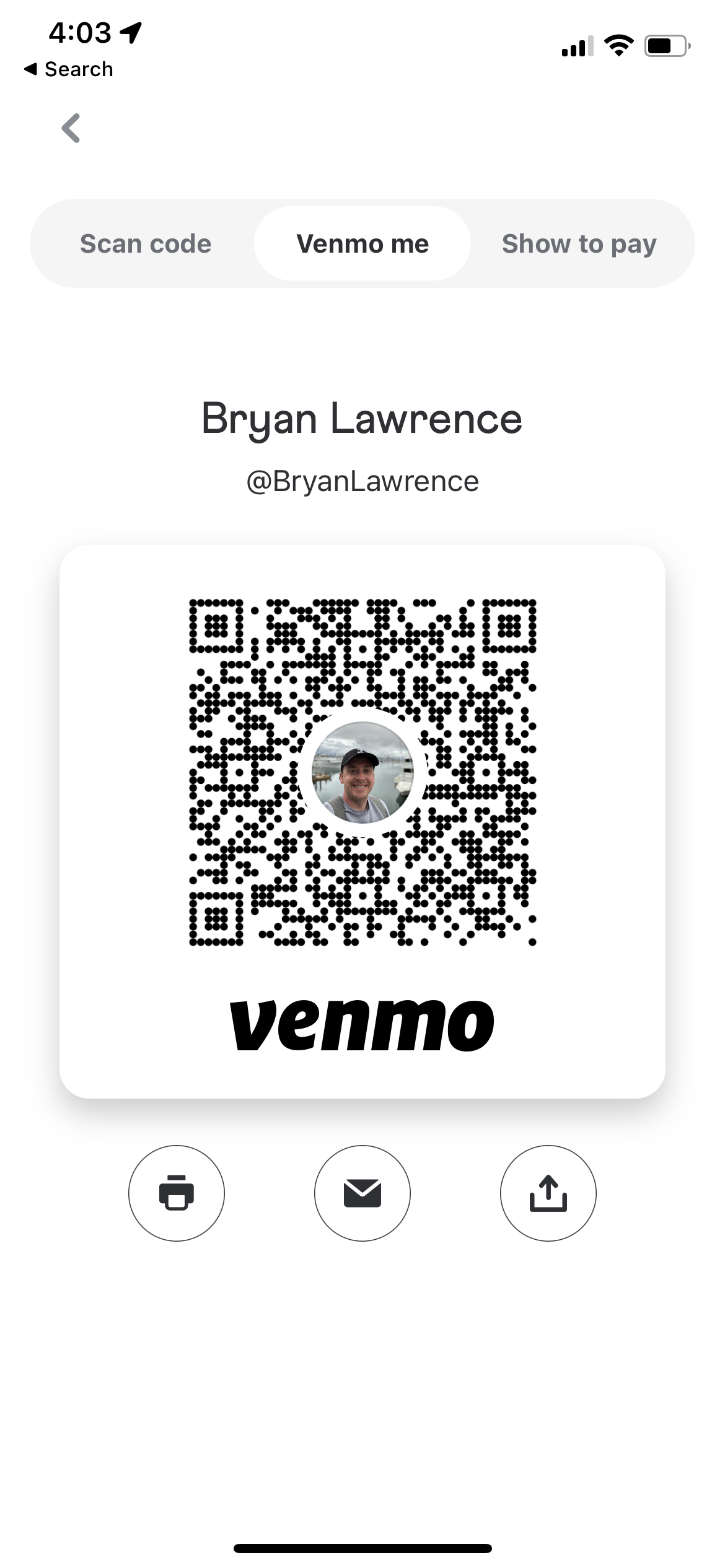Open the Show to pay tab
The width and height of the screenshot is (725, 1568).
click(x=579, y=243)
